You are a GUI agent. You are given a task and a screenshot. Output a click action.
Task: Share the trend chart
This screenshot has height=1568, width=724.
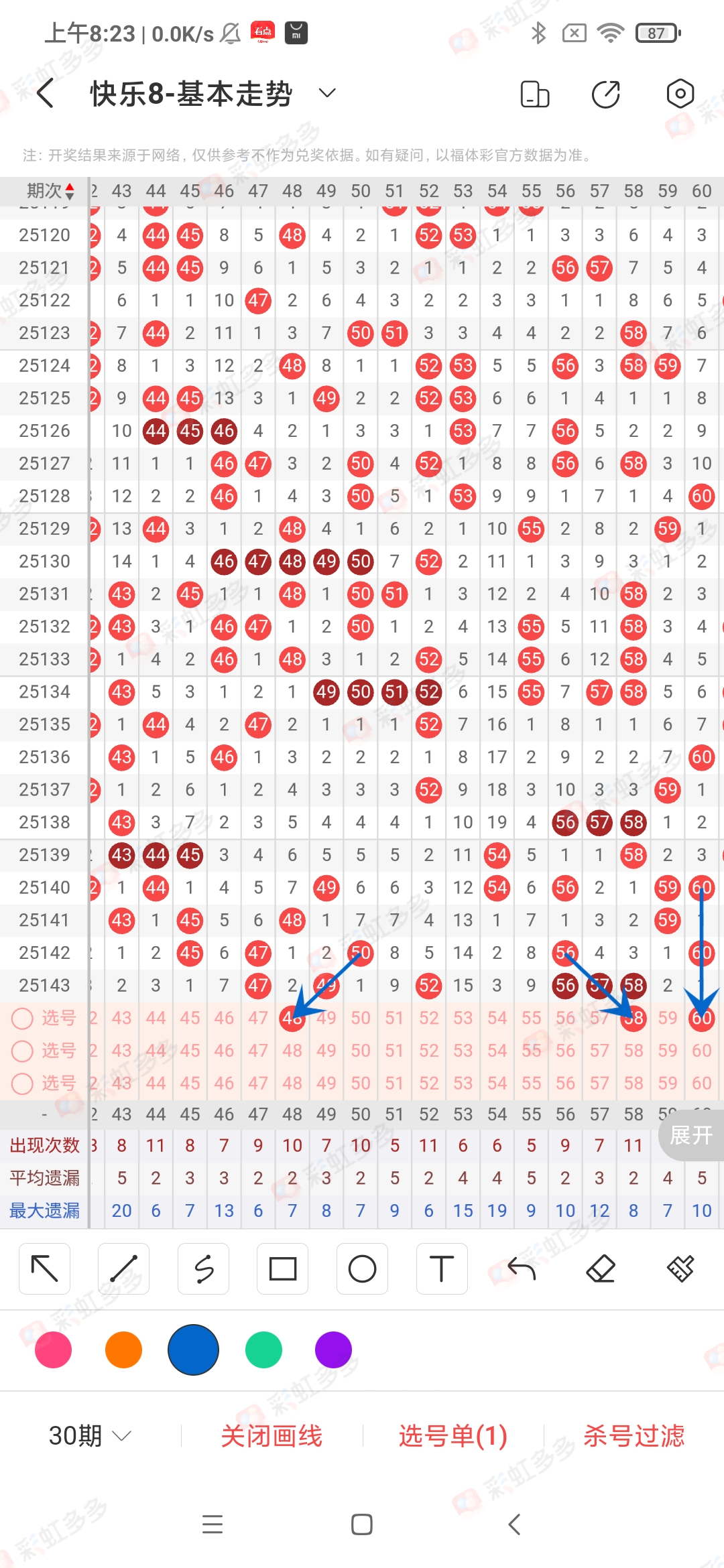[x=606, y=94]
